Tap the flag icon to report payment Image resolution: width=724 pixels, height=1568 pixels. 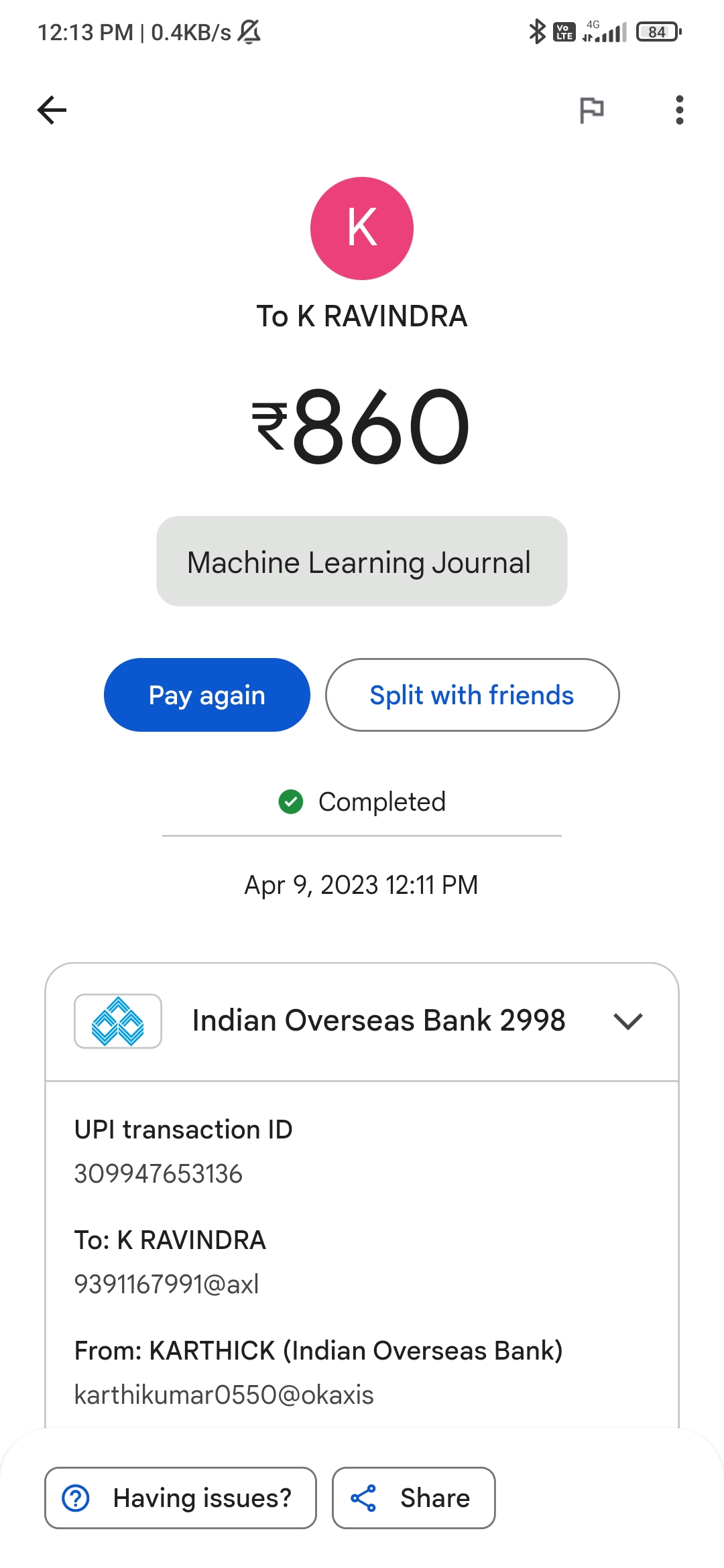(591, 110)
